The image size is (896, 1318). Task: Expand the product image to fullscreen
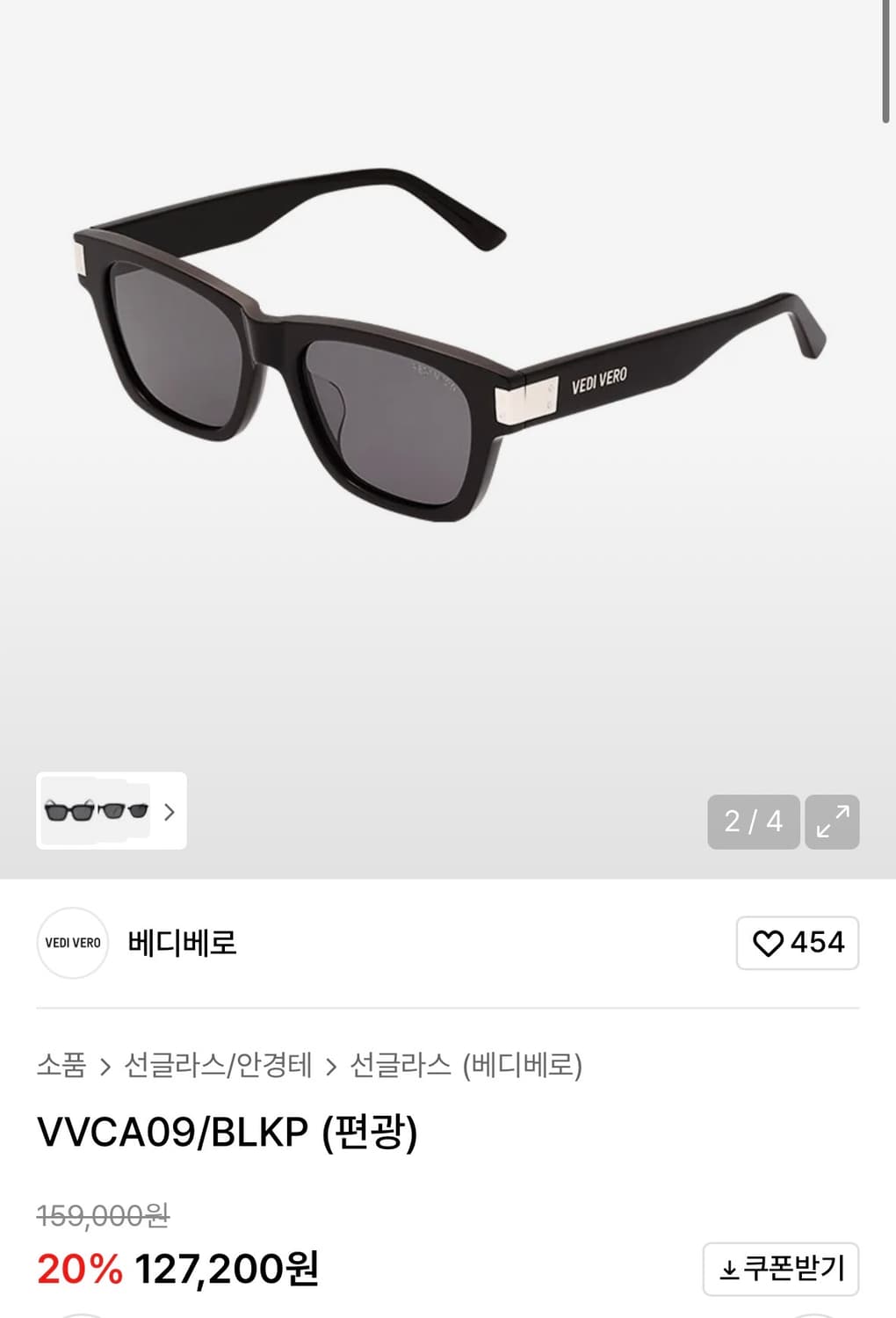tap(830, 824)
